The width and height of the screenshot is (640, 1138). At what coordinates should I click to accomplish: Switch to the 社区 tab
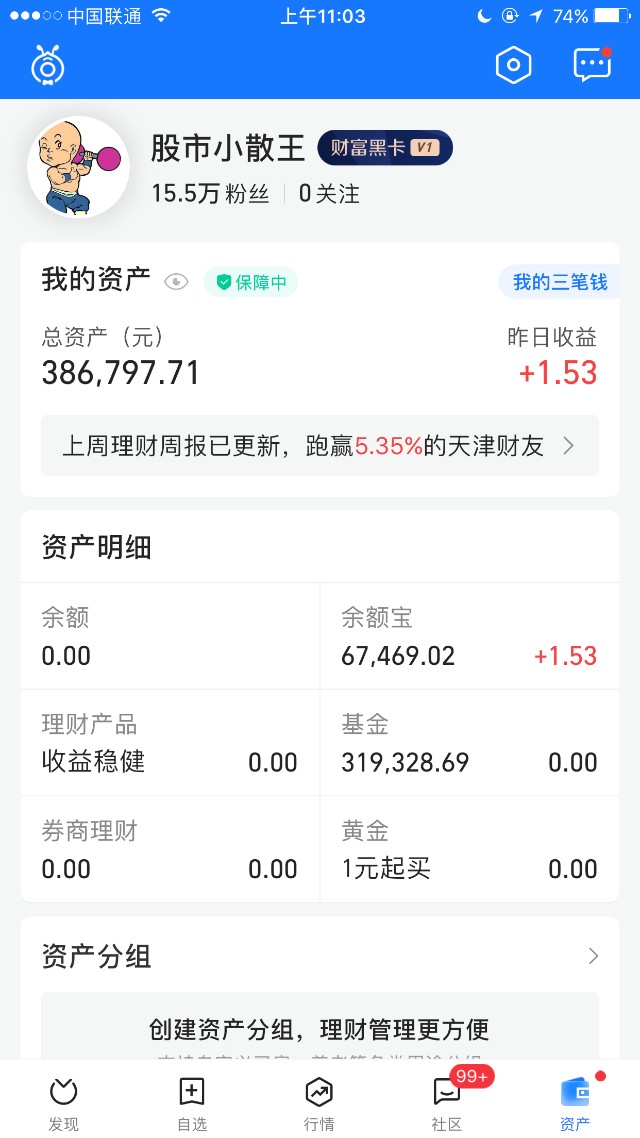447,1102
